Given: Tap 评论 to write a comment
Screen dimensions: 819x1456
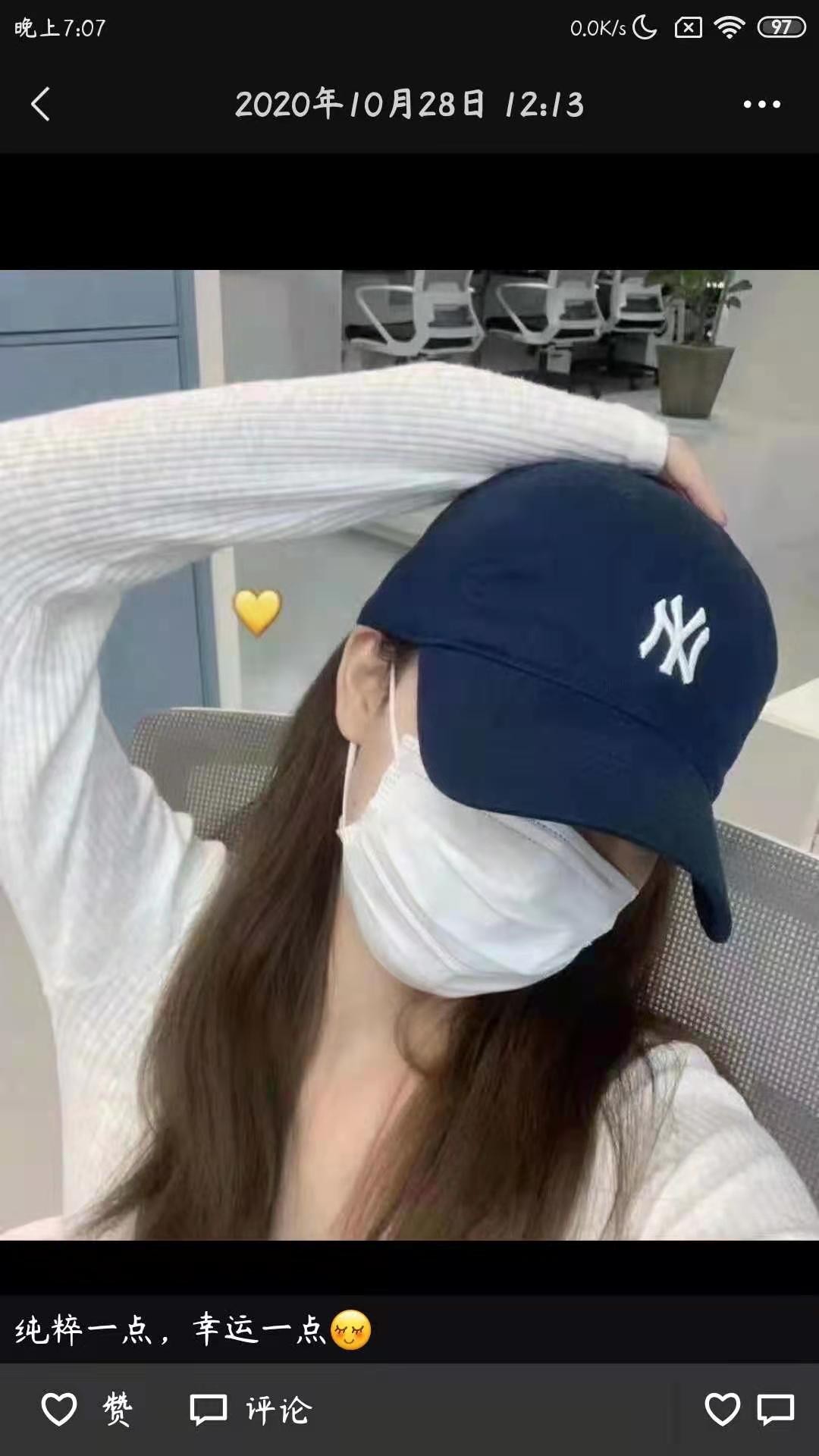Looking at the screenshot, I should pos(250,1410).
